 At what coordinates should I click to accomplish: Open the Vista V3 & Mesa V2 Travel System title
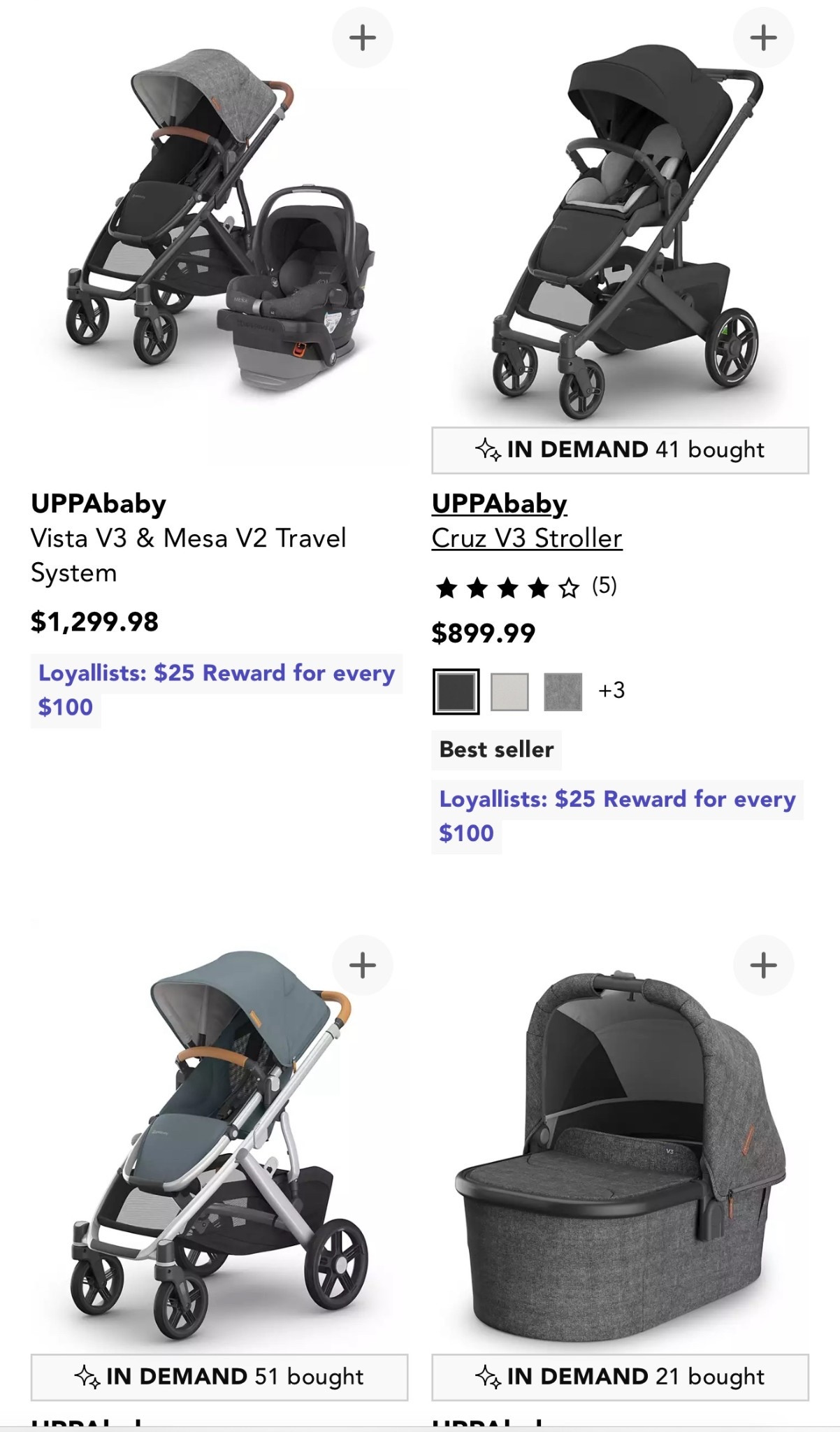189,555
